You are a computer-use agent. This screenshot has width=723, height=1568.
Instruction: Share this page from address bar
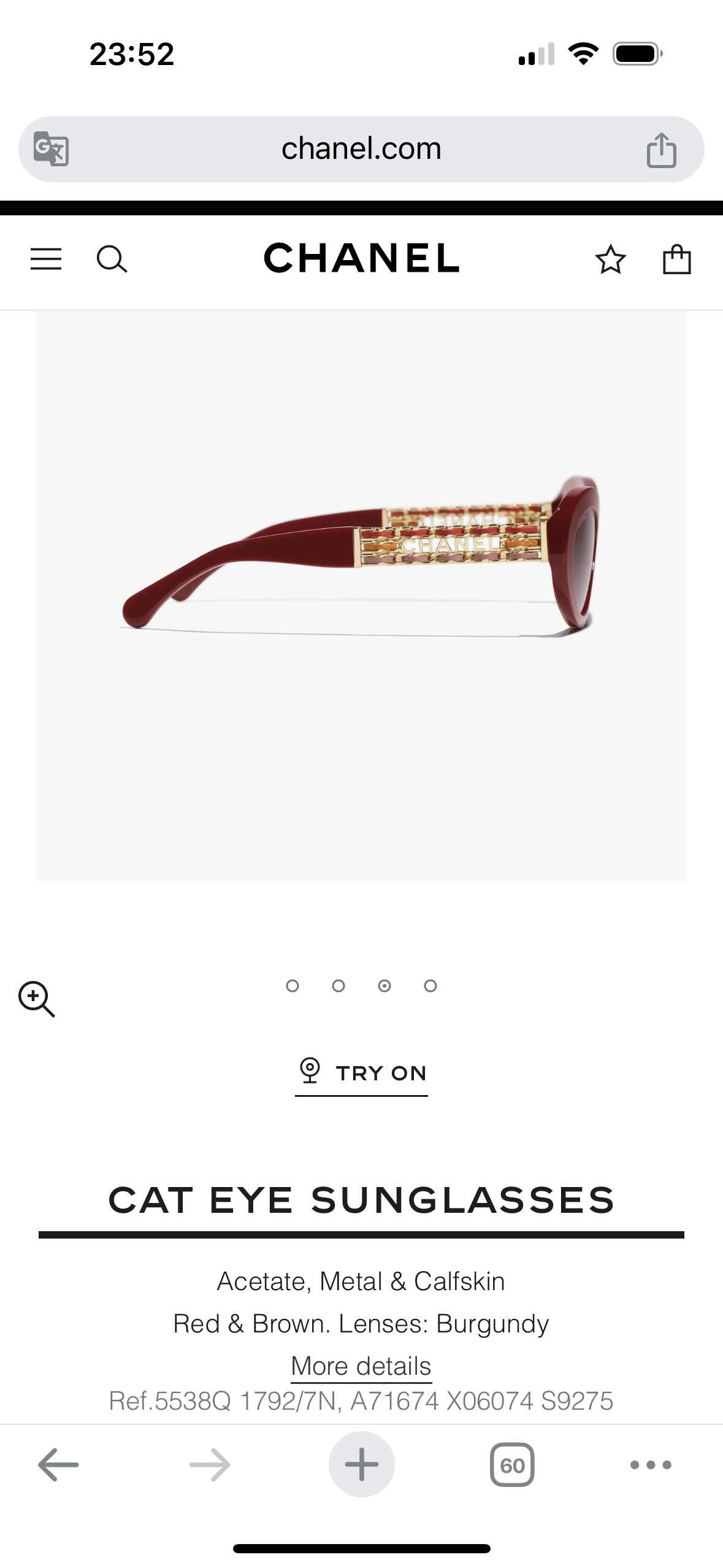pyautogui.click(x=661, y=150)
